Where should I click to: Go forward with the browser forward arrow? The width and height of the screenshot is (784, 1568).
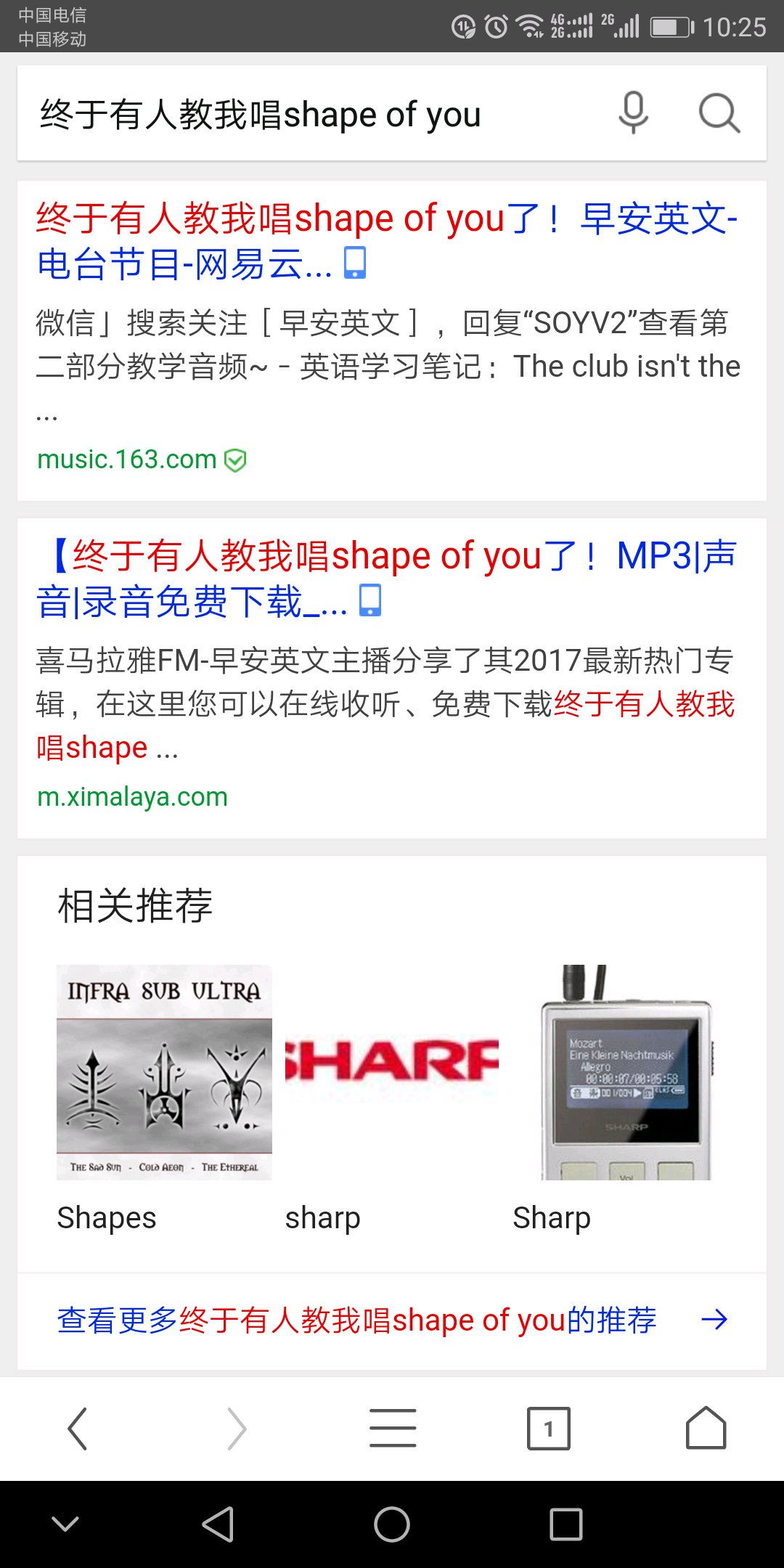tap(237, 1429)
